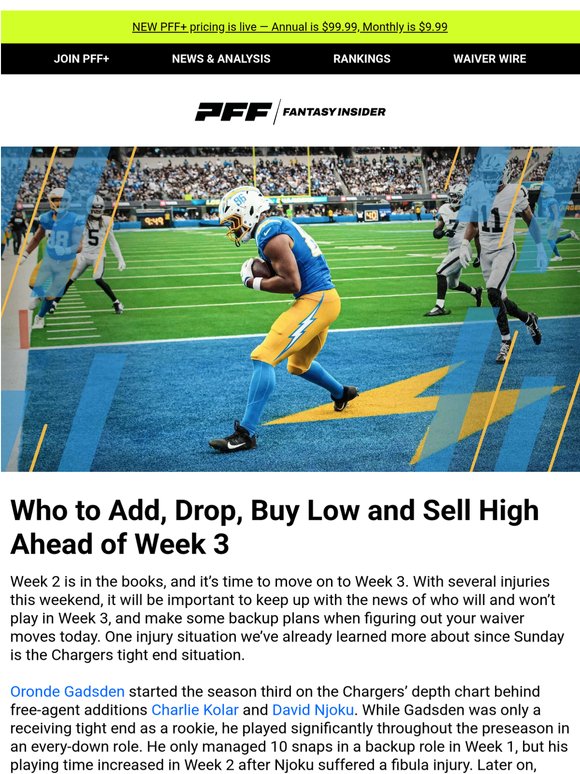View David Njoku's player page
Screen dimensions: 580x774
[x=313, y=710]
